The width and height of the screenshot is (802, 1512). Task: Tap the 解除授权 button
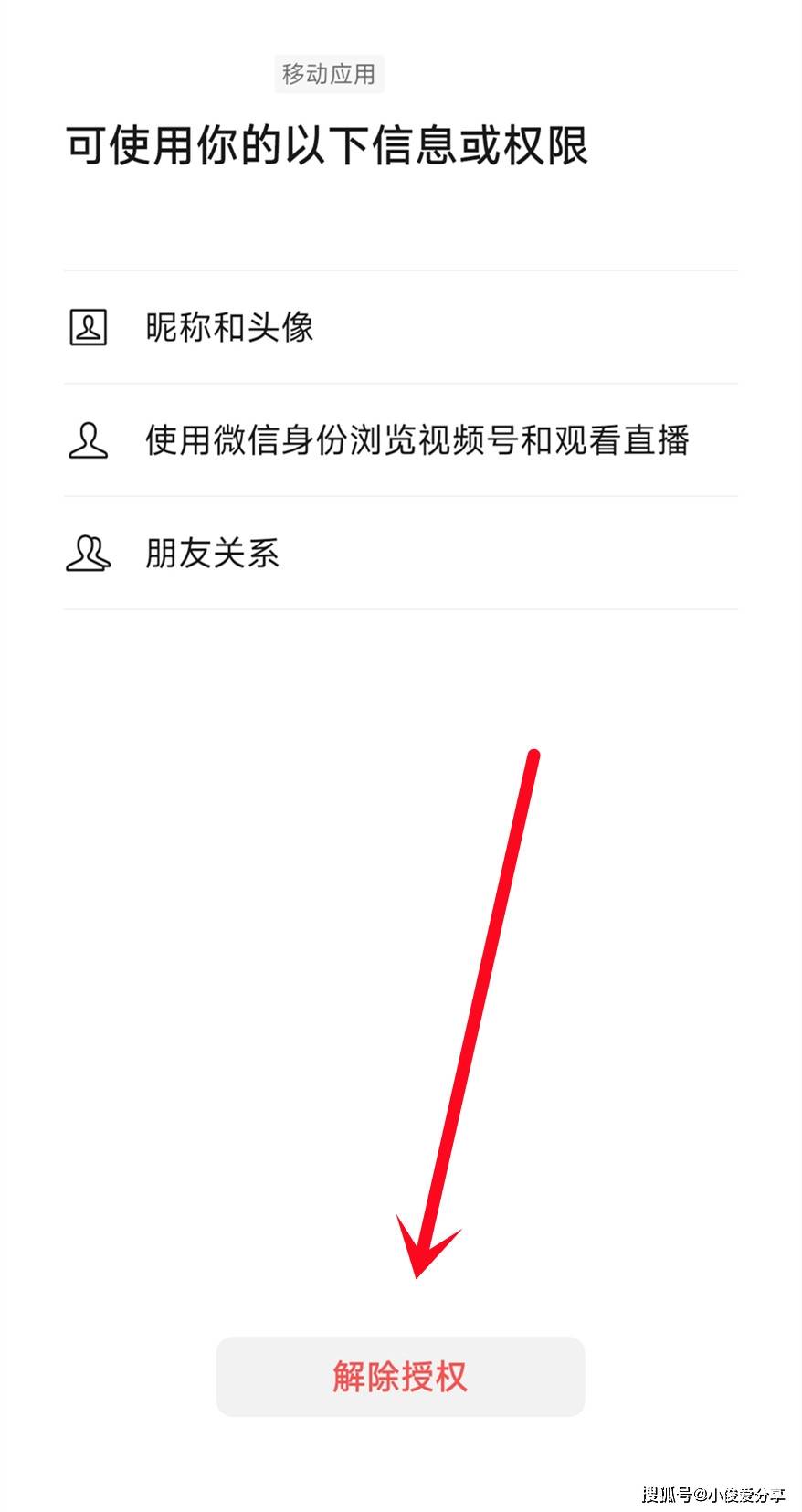[400, 1376]
